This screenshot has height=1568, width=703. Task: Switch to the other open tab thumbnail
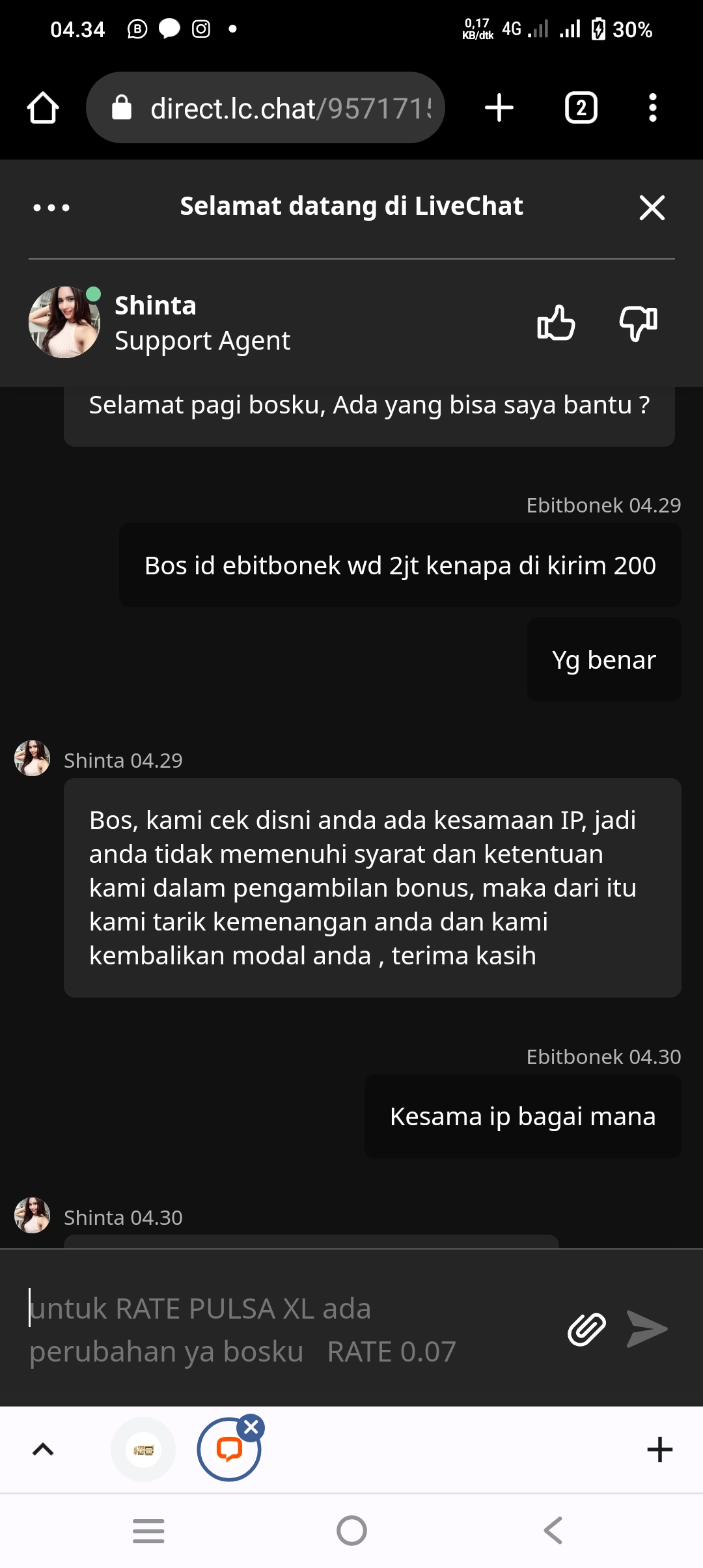[x=143, y=1449]
